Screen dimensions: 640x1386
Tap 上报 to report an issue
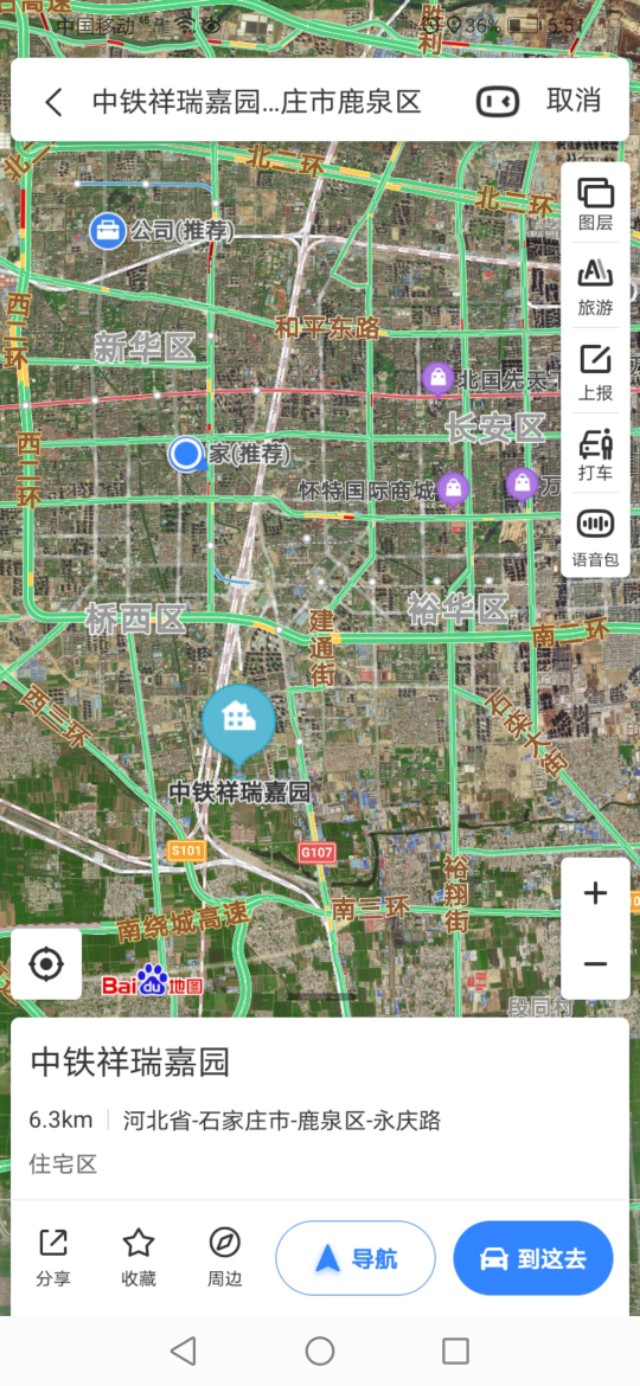[x=596, y=372]
